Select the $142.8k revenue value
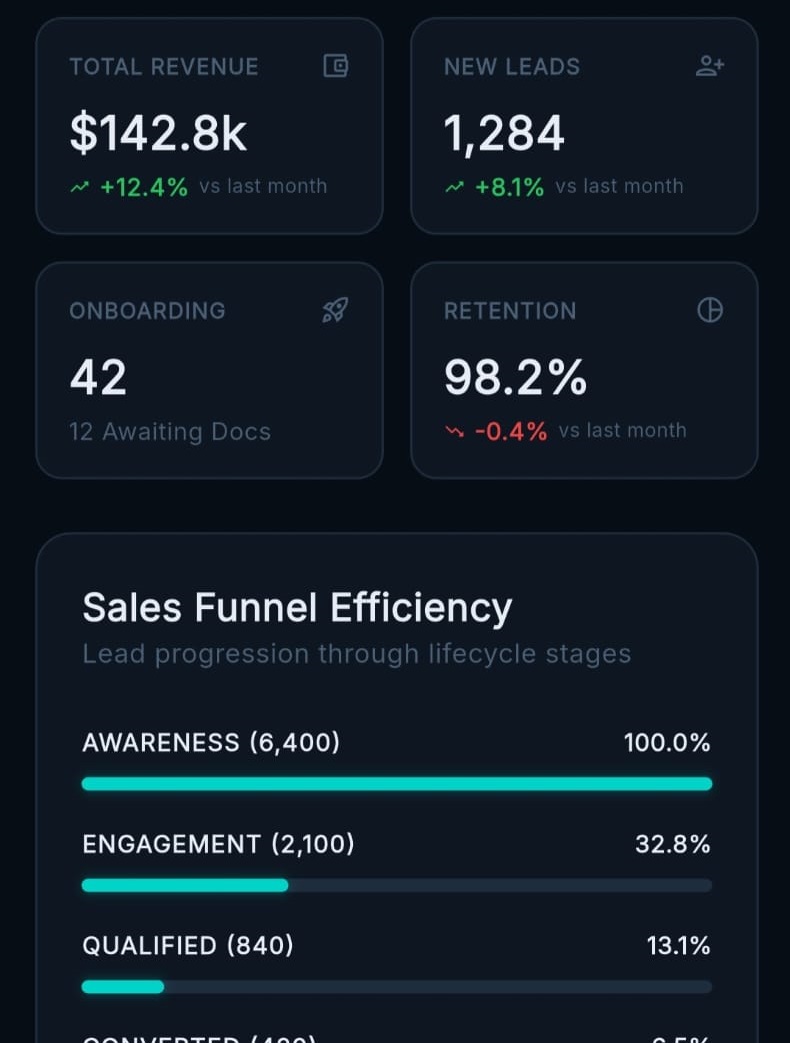The height and width of the screenshot is (1043, 790). pos(158,131)
